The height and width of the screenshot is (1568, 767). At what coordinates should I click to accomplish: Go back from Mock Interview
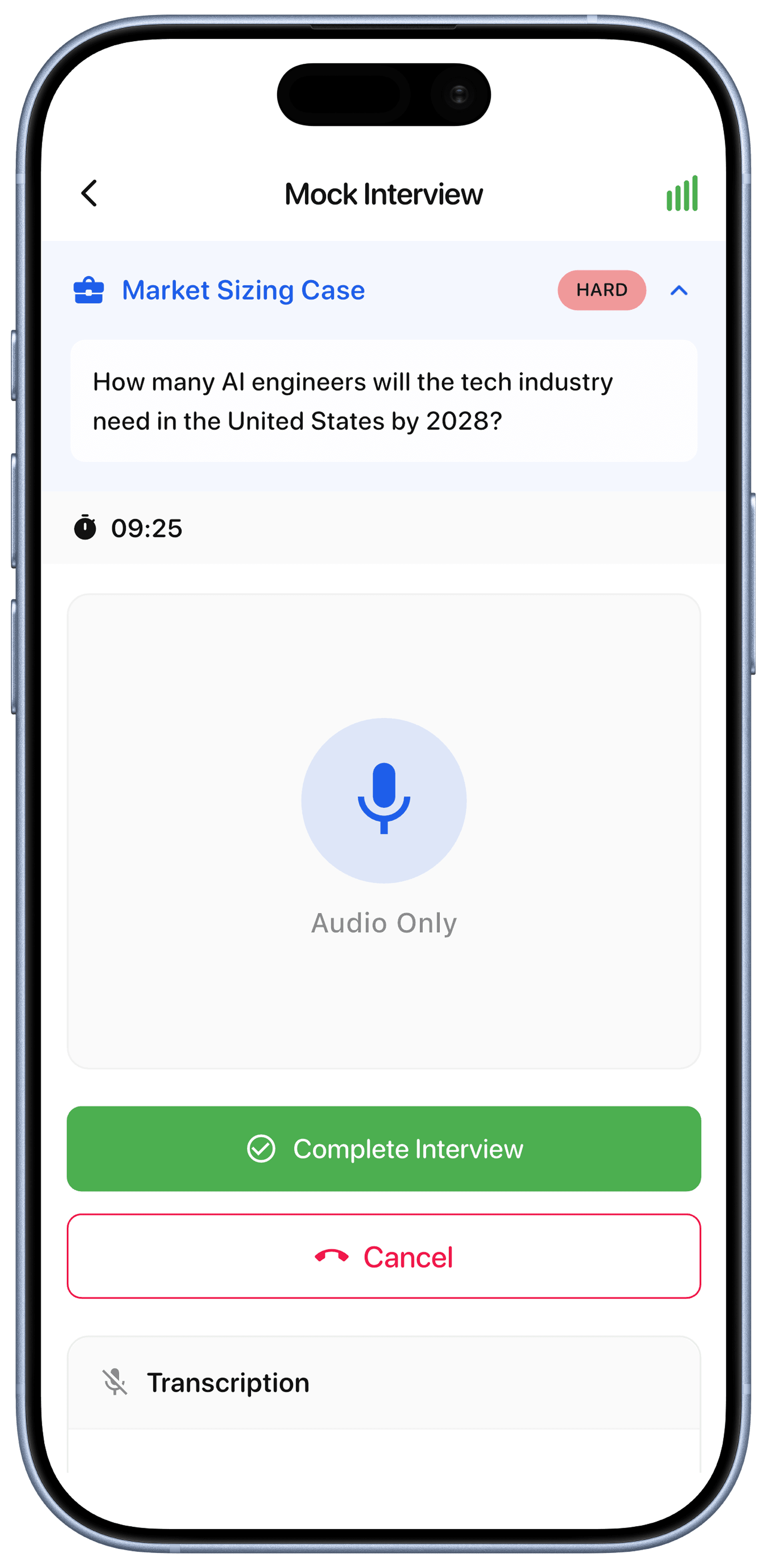[x=89, y=193]
